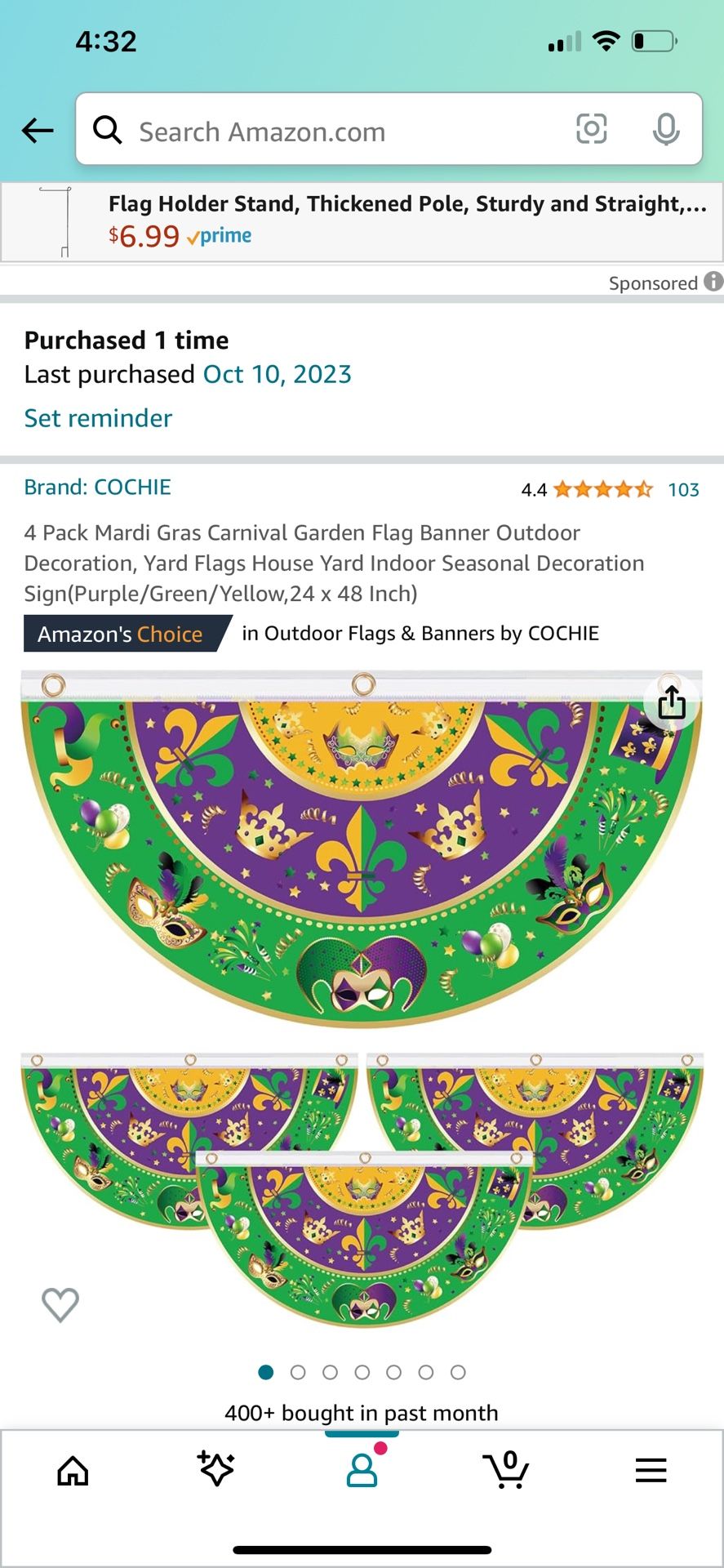The height and width of the screenshot is (1568, 724).
Task: Go to the Home tab
Action: point(73,1470)
